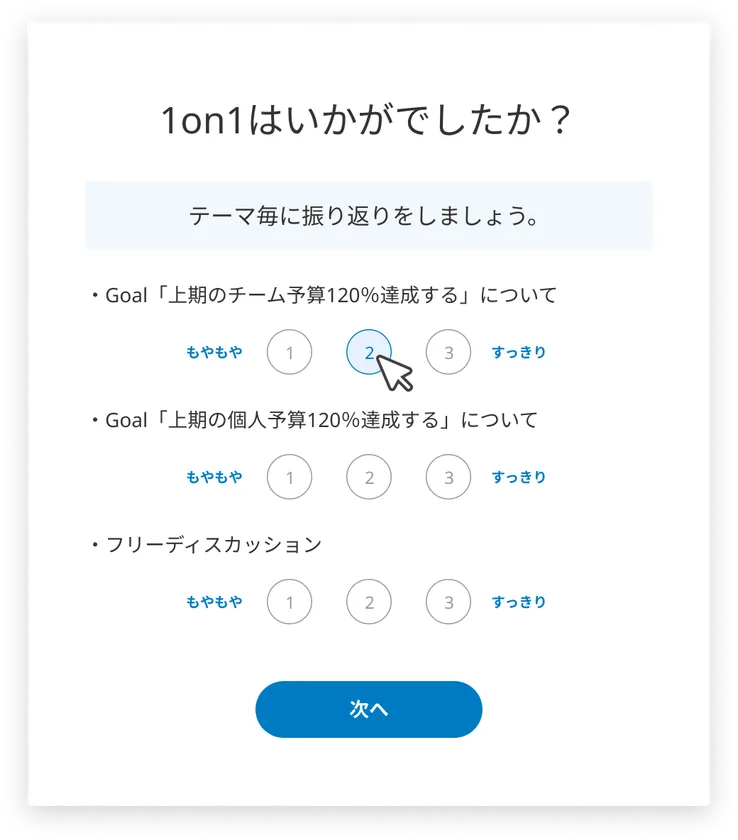
Task: Select rating 2 for フリーディスカッション
Action: (369, 602)
